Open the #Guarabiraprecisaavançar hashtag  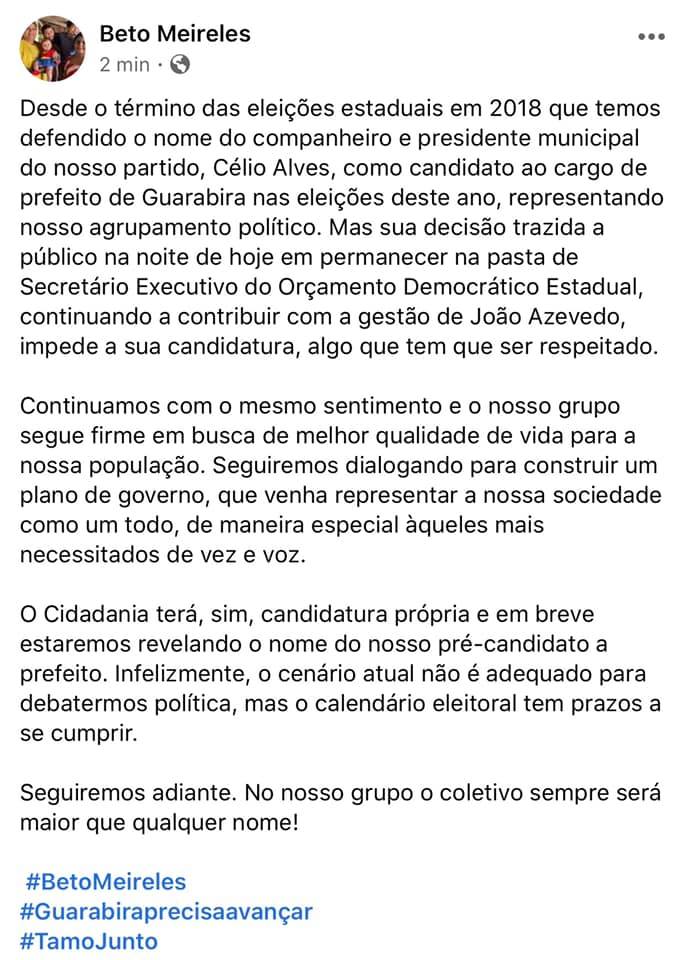point(166,912)
